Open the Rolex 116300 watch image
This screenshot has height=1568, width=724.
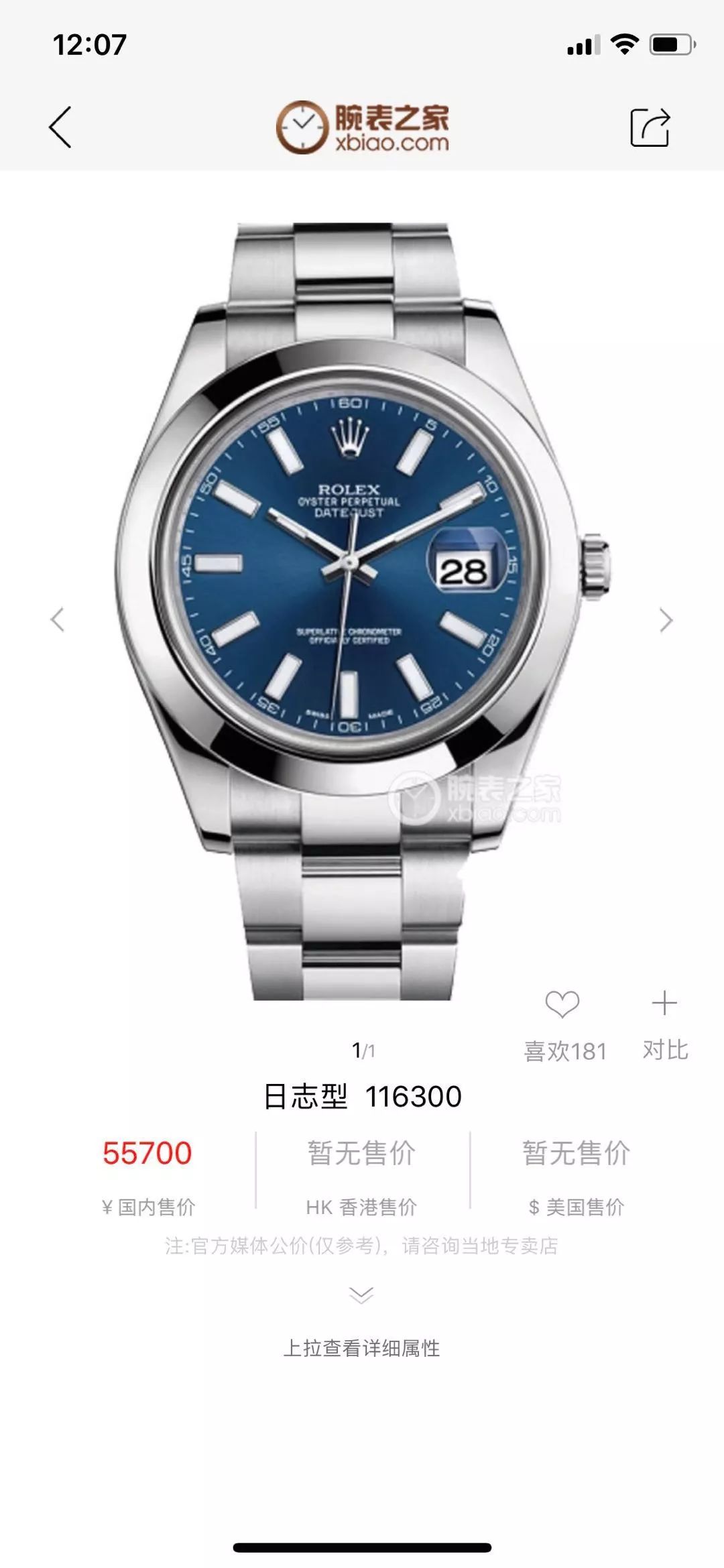coord(362,610)
